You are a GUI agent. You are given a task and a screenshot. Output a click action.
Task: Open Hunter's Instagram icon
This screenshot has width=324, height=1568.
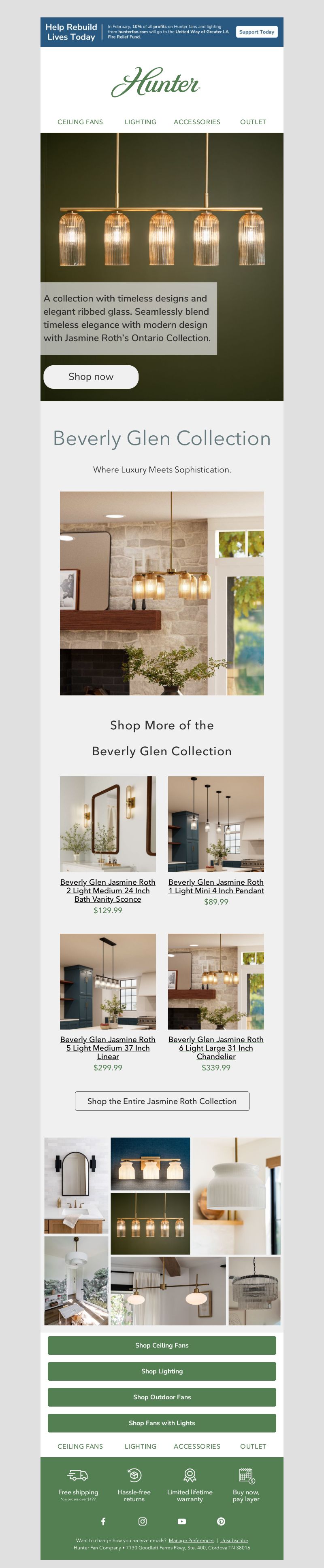[143, 1521]
